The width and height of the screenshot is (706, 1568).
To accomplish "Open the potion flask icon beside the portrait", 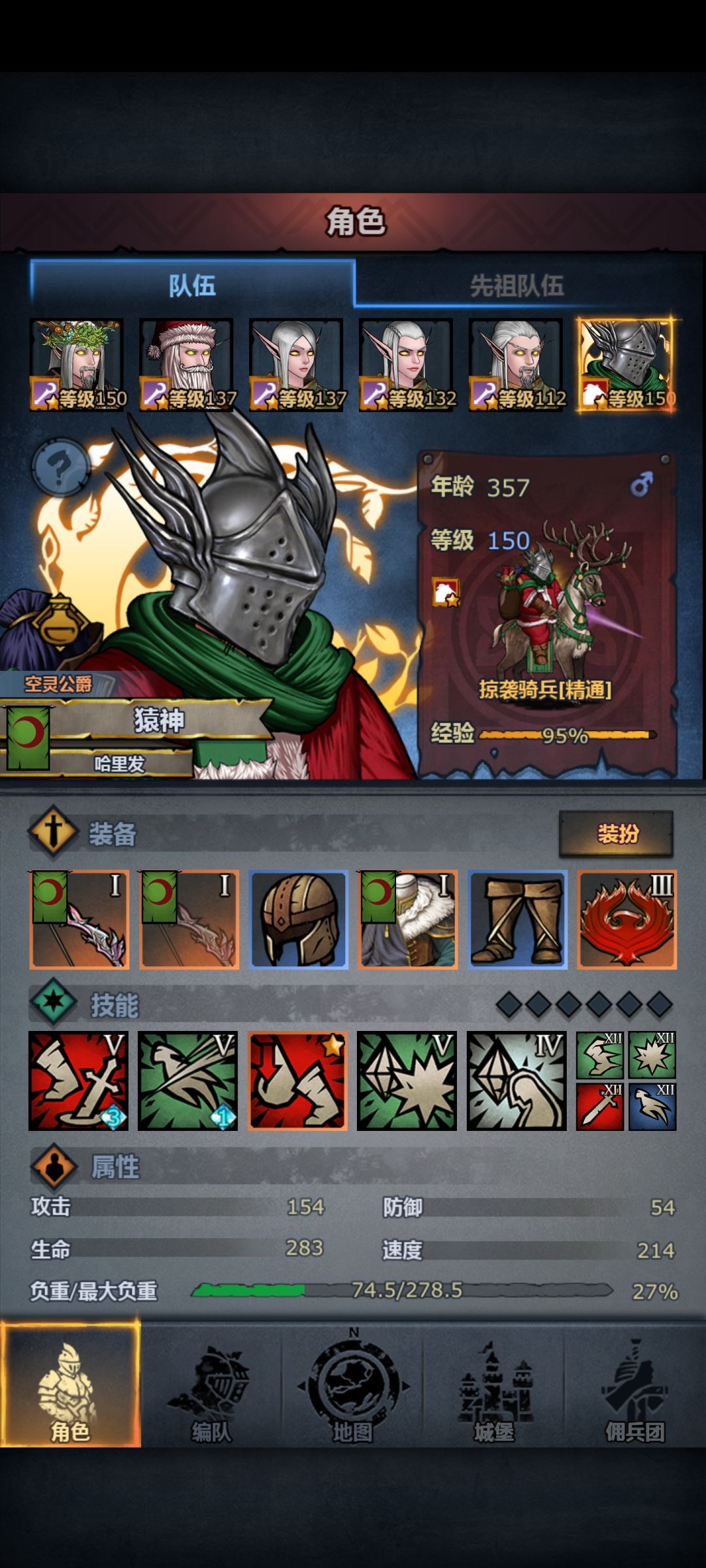I will pyautogui.click(x=60, y=622).
